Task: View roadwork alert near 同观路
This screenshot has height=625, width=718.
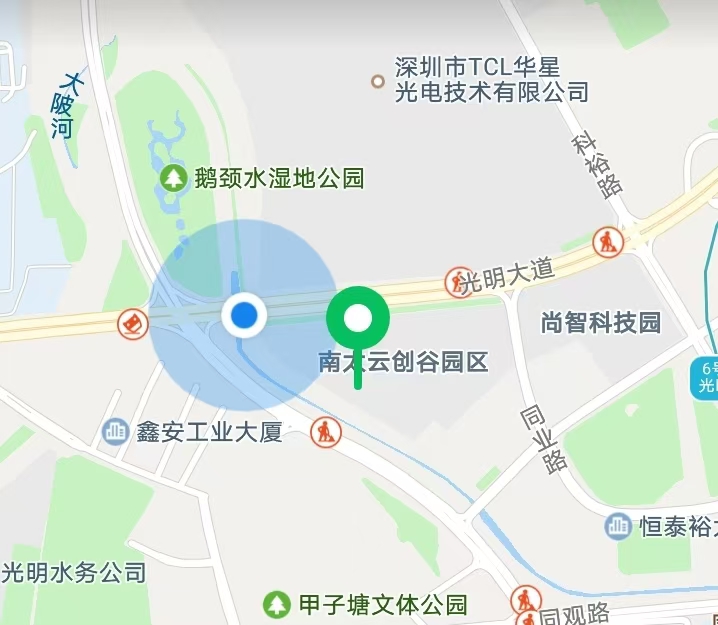Action: pos(524,600)
